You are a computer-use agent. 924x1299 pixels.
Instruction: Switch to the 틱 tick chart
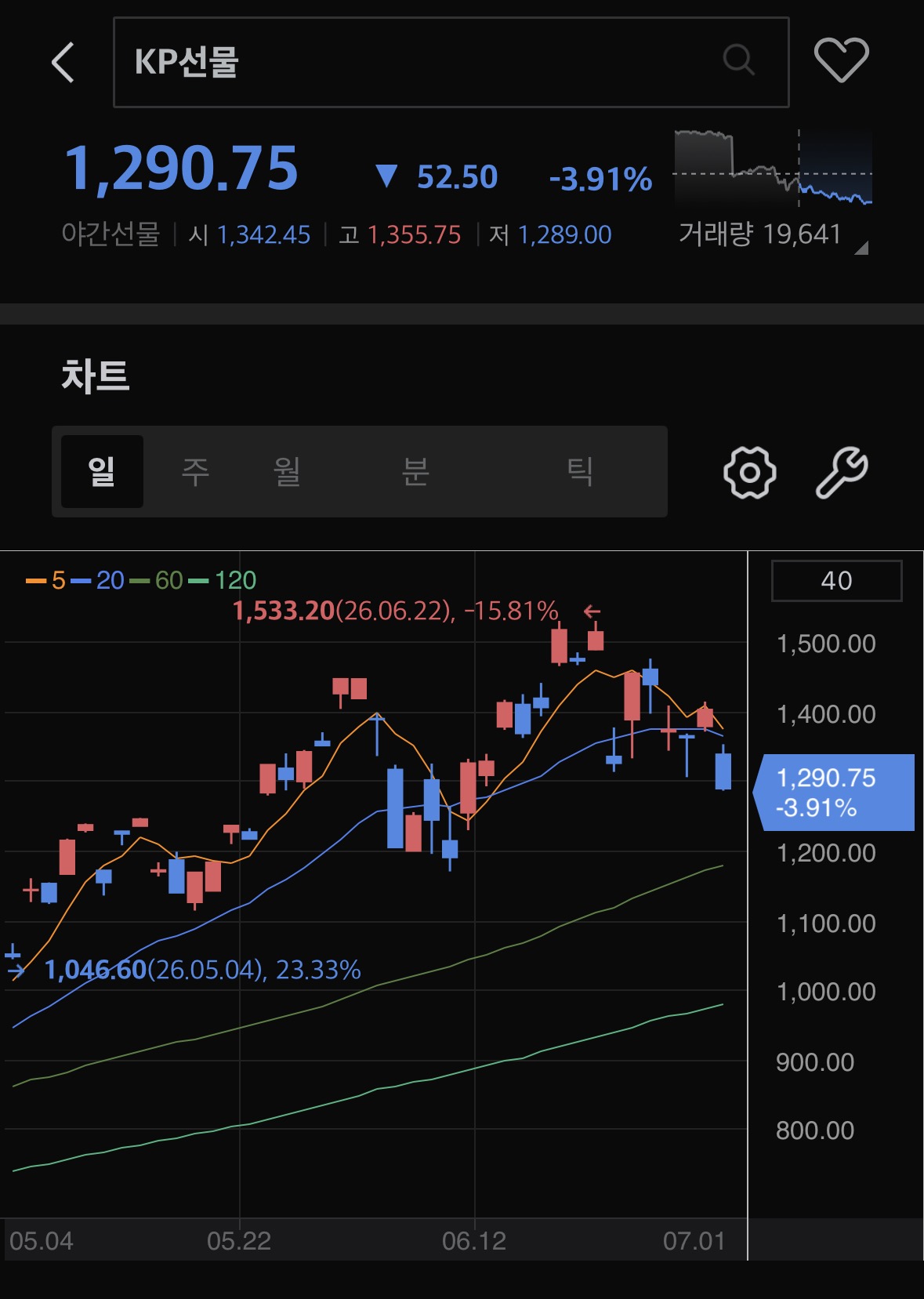coord(579,471)
